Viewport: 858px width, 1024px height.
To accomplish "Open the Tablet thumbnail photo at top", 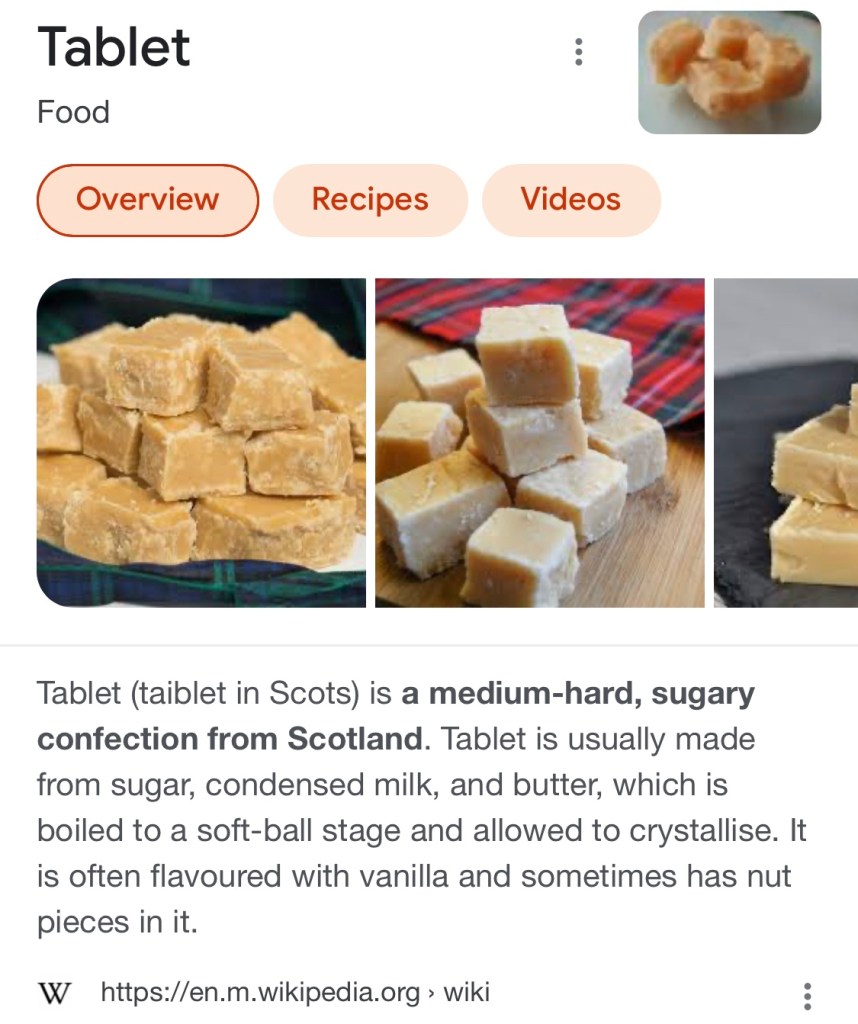I will [x=729, y=72].
